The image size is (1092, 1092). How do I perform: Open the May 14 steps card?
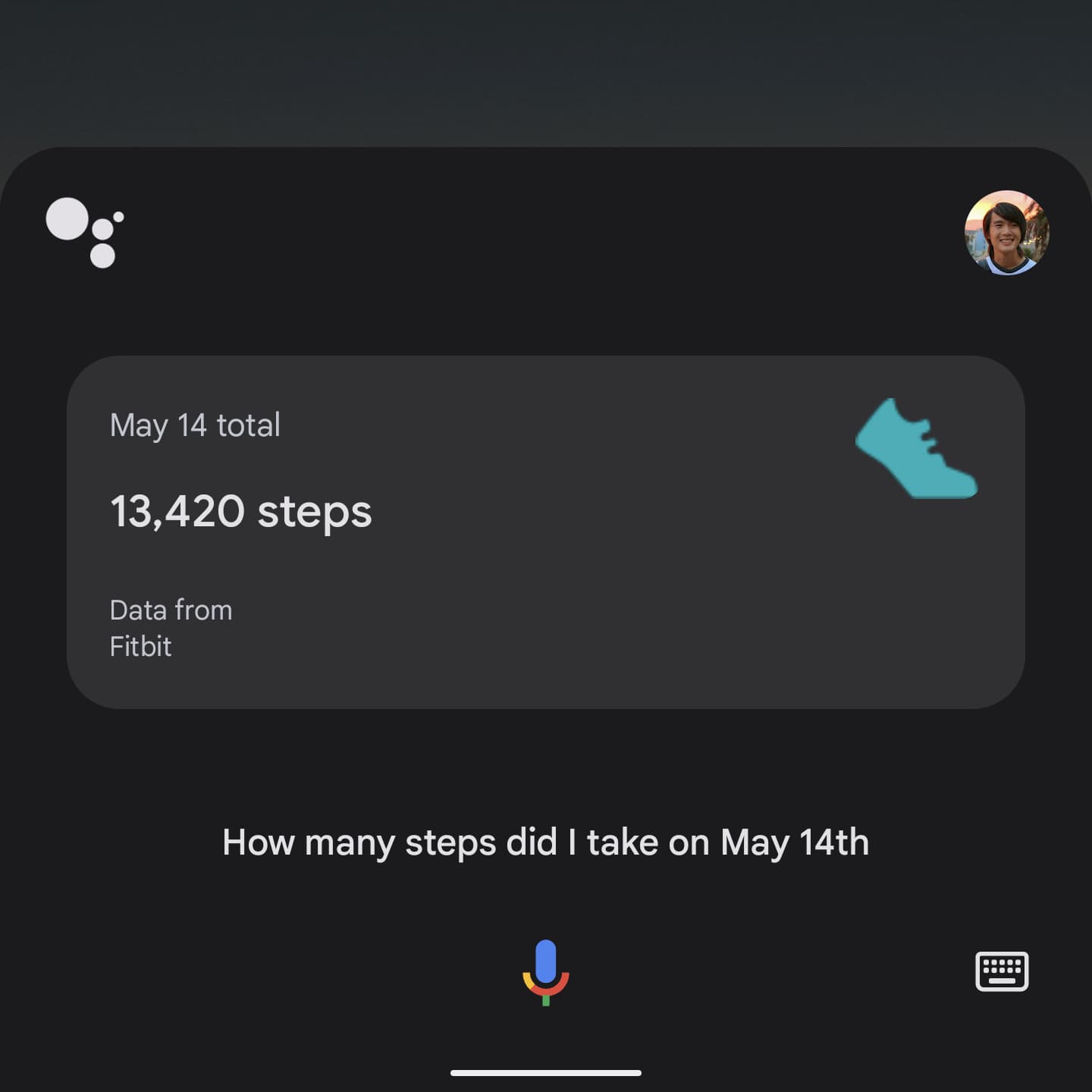pyautogui.click(x=546, y=532)
